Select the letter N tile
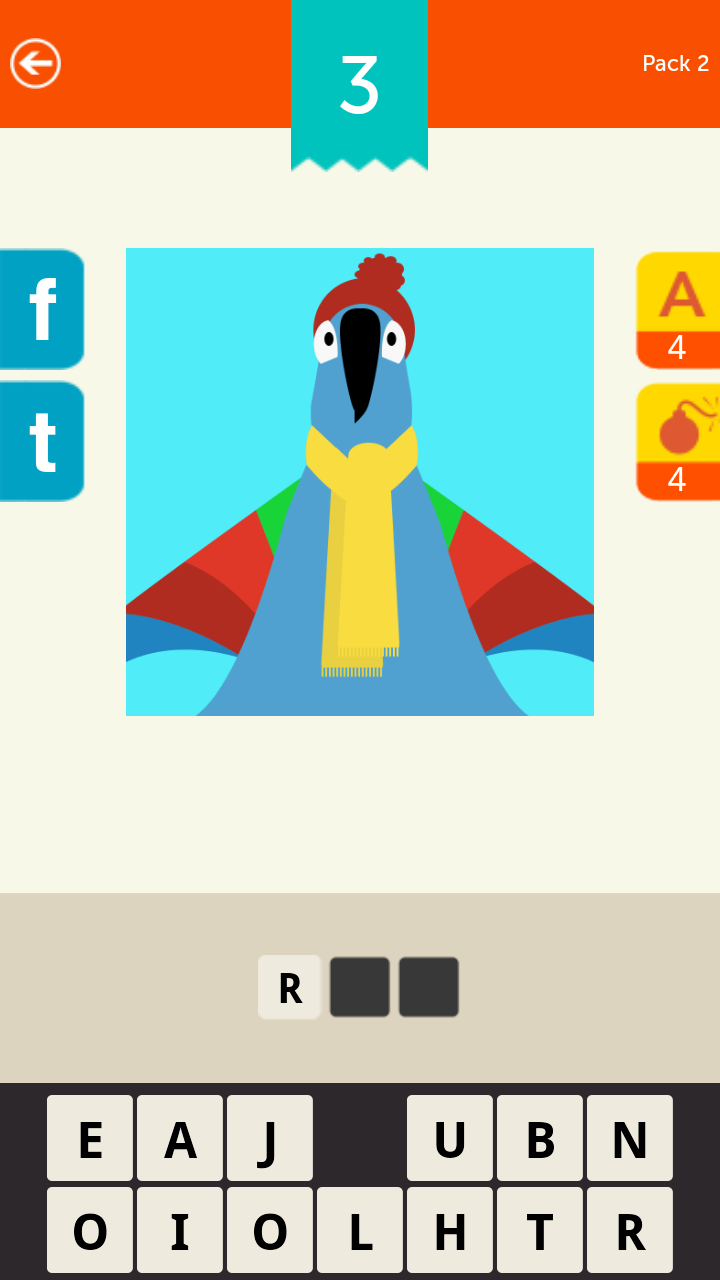This screenshot has height=1280, width=720. tap(630, 1138)
